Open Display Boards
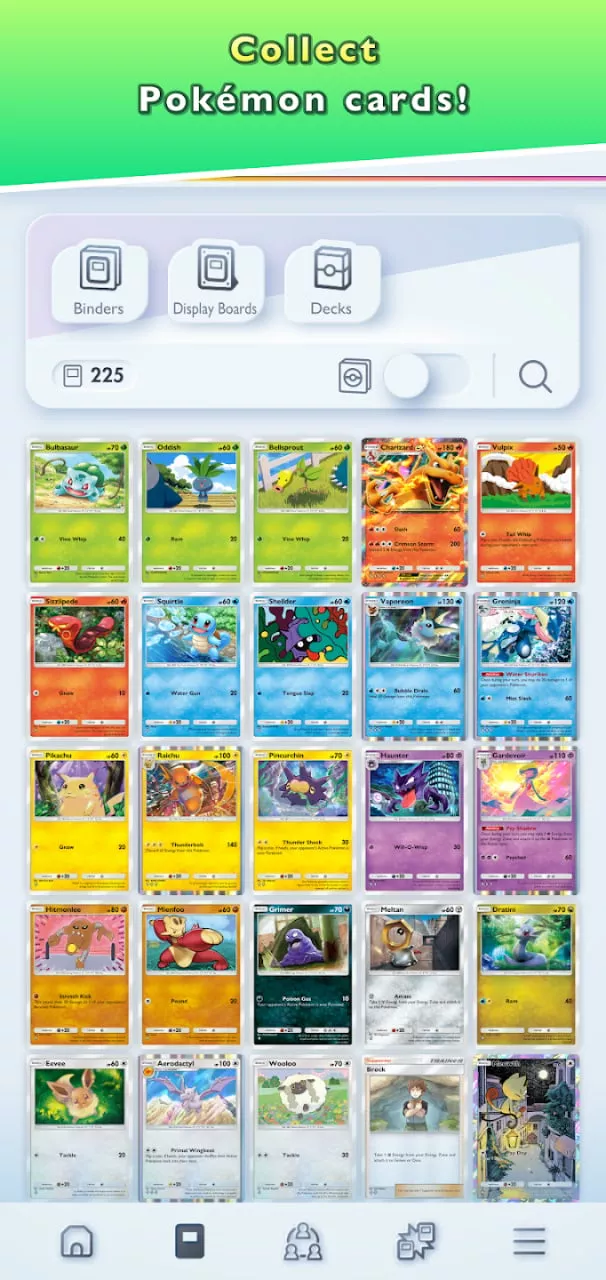 215,282
